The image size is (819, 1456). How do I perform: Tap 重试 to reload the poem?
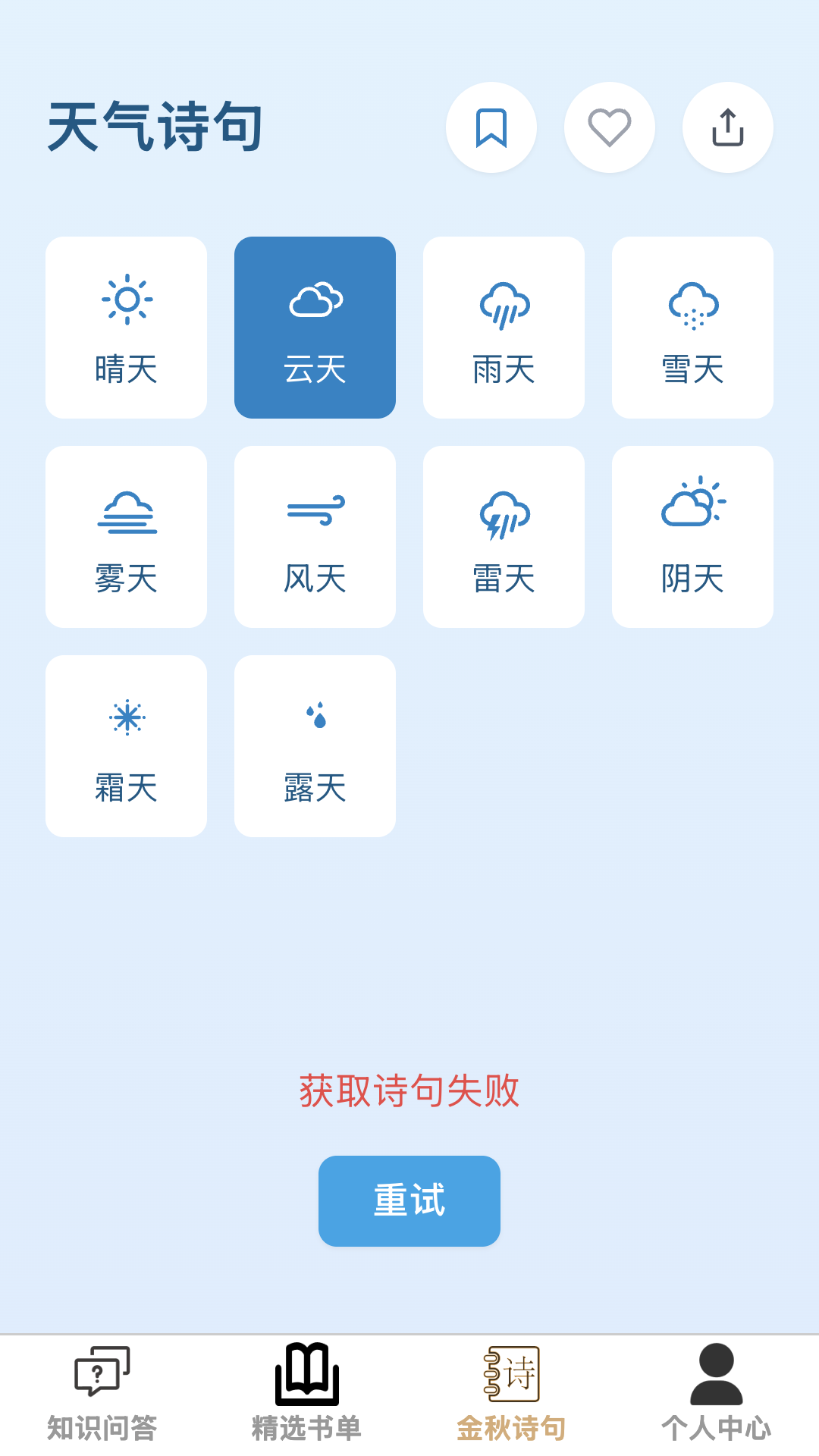[x=409, y=1201]
